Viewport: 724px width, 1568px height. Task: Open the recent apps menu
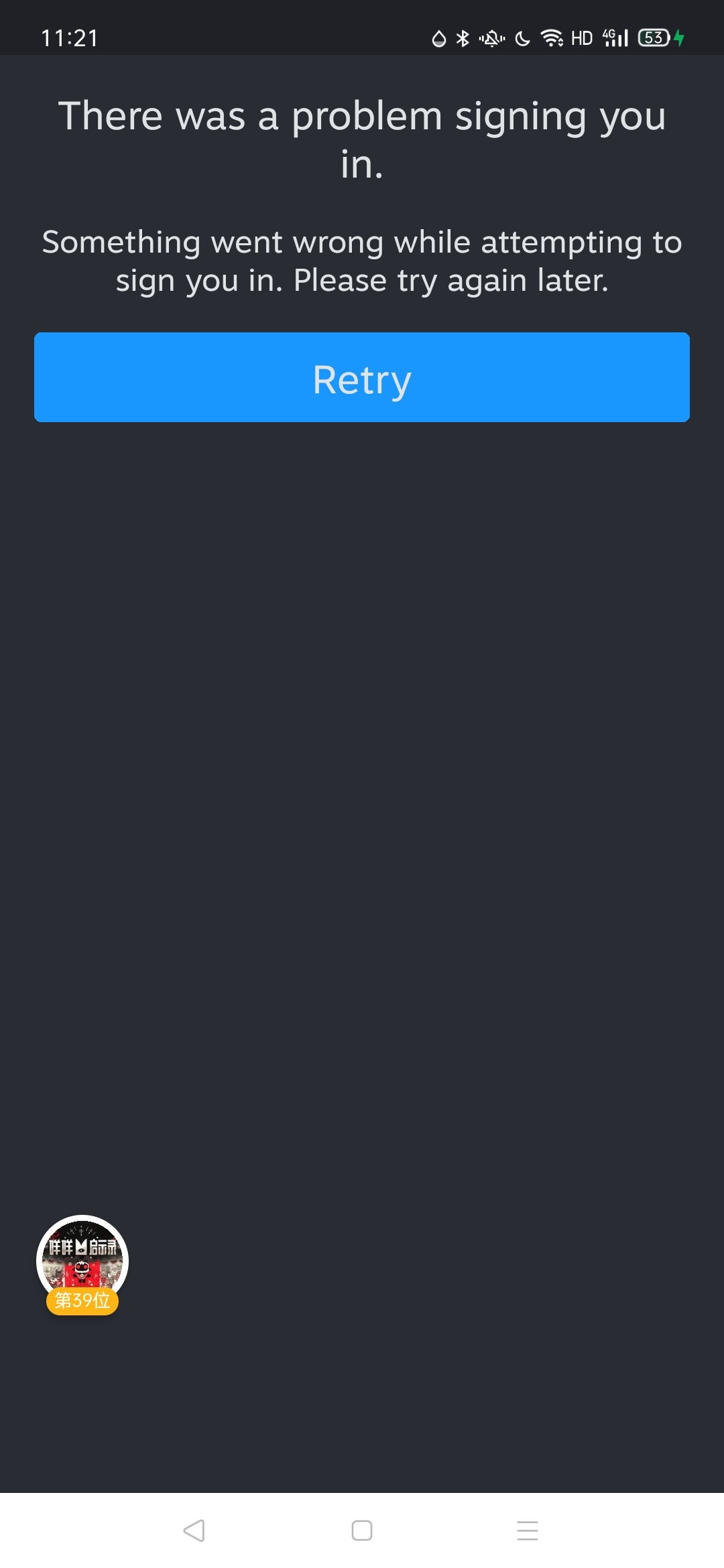click(x=528, y=1530)
